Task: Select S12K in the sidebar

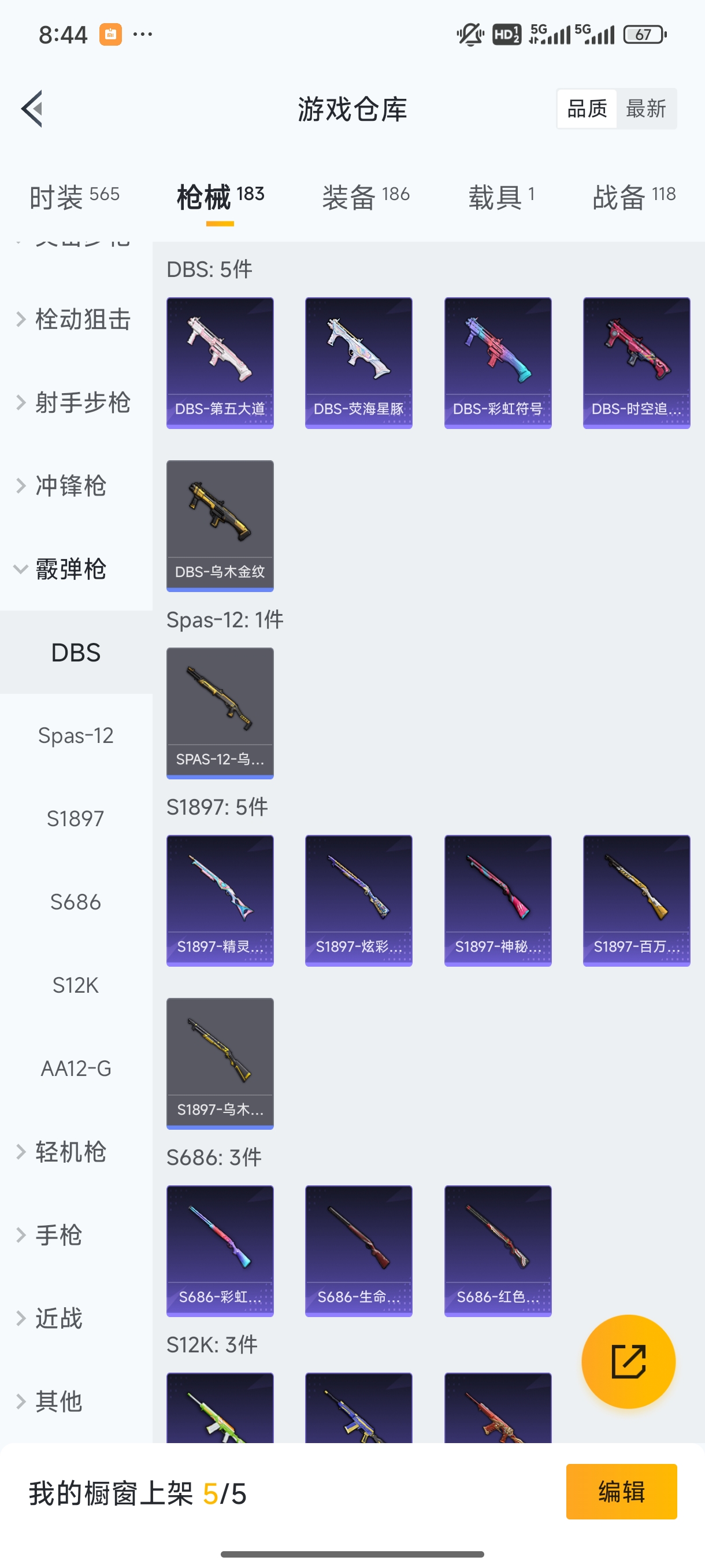Action: point(76,985)
